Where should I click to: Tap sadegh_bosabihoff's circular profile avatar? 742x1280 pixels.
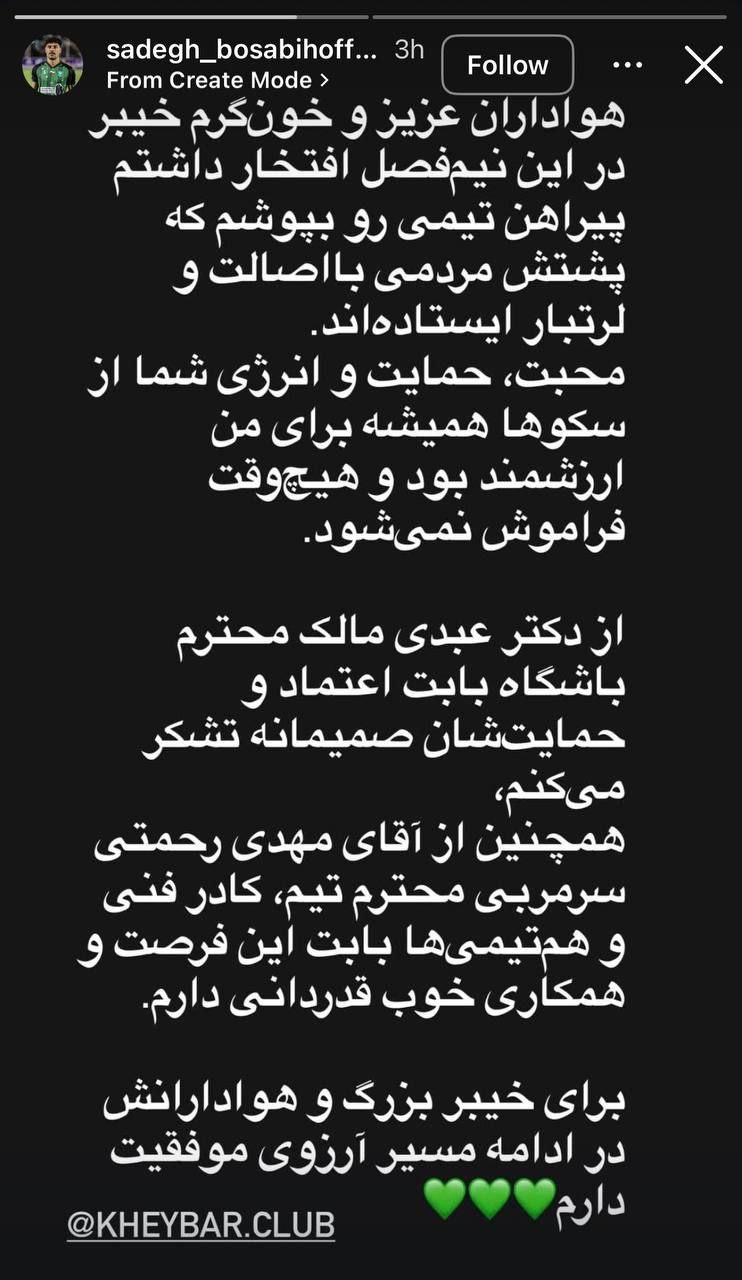point(55,65)
